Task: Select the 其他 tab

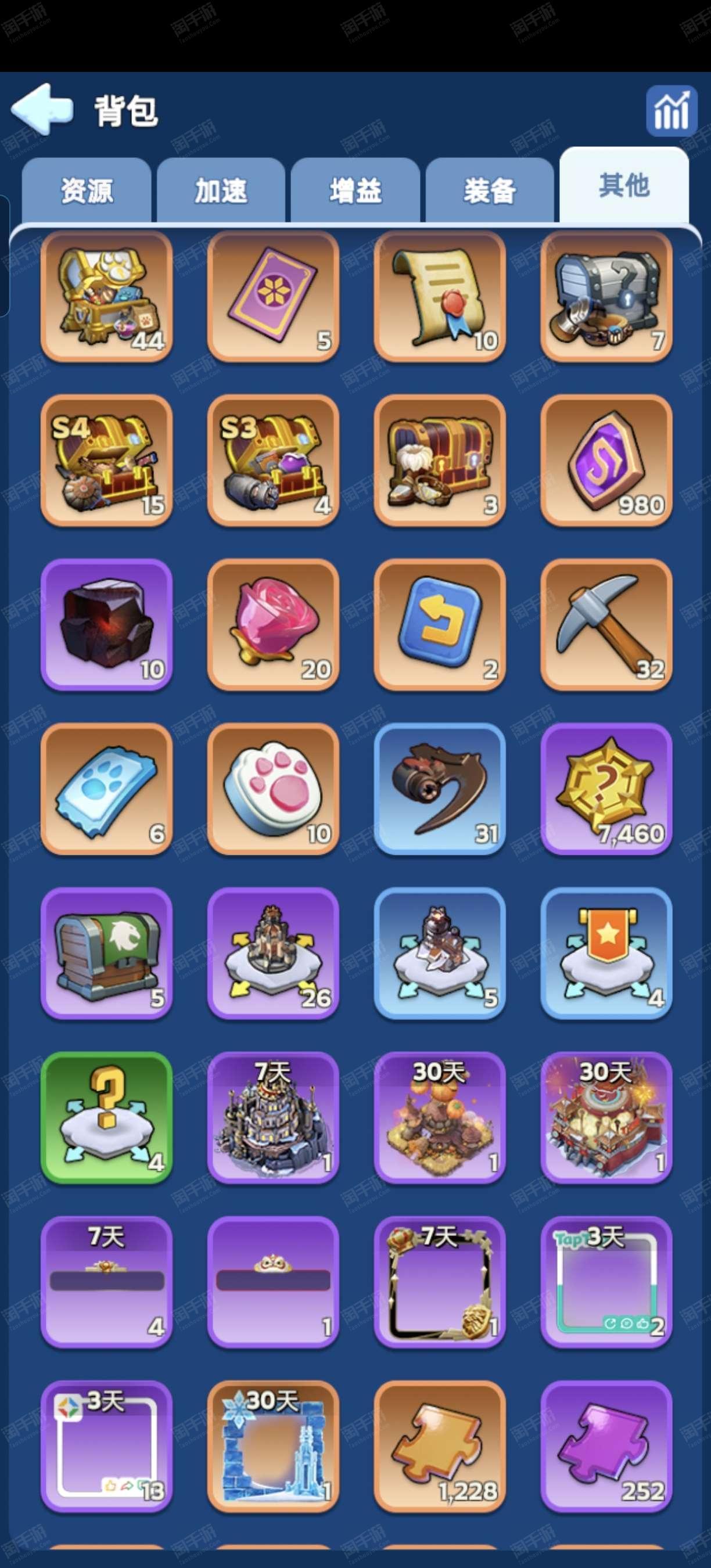Action: tap(624, 186)
